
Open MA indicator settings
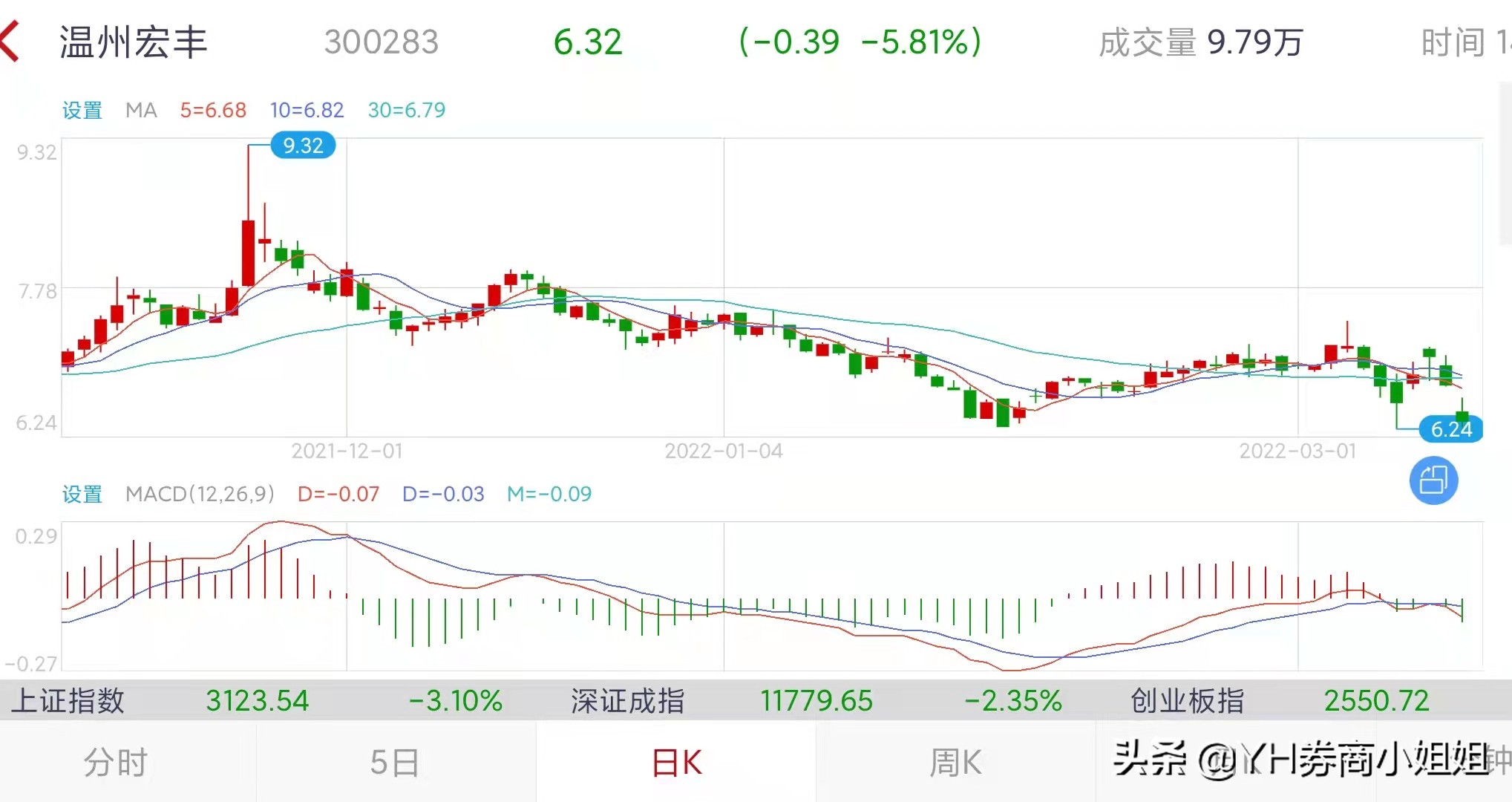tap(82, 111)
